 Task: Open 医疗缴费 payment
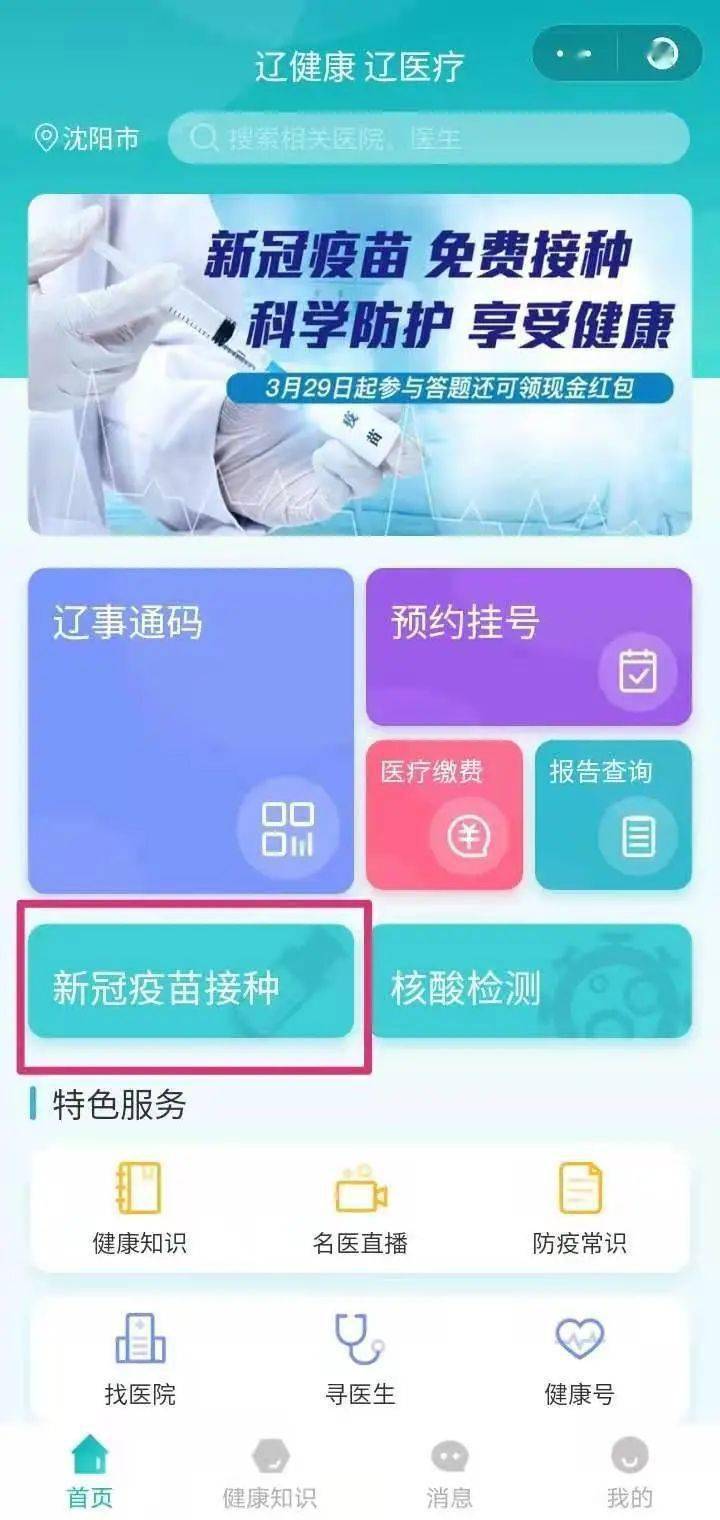[444, 814]
